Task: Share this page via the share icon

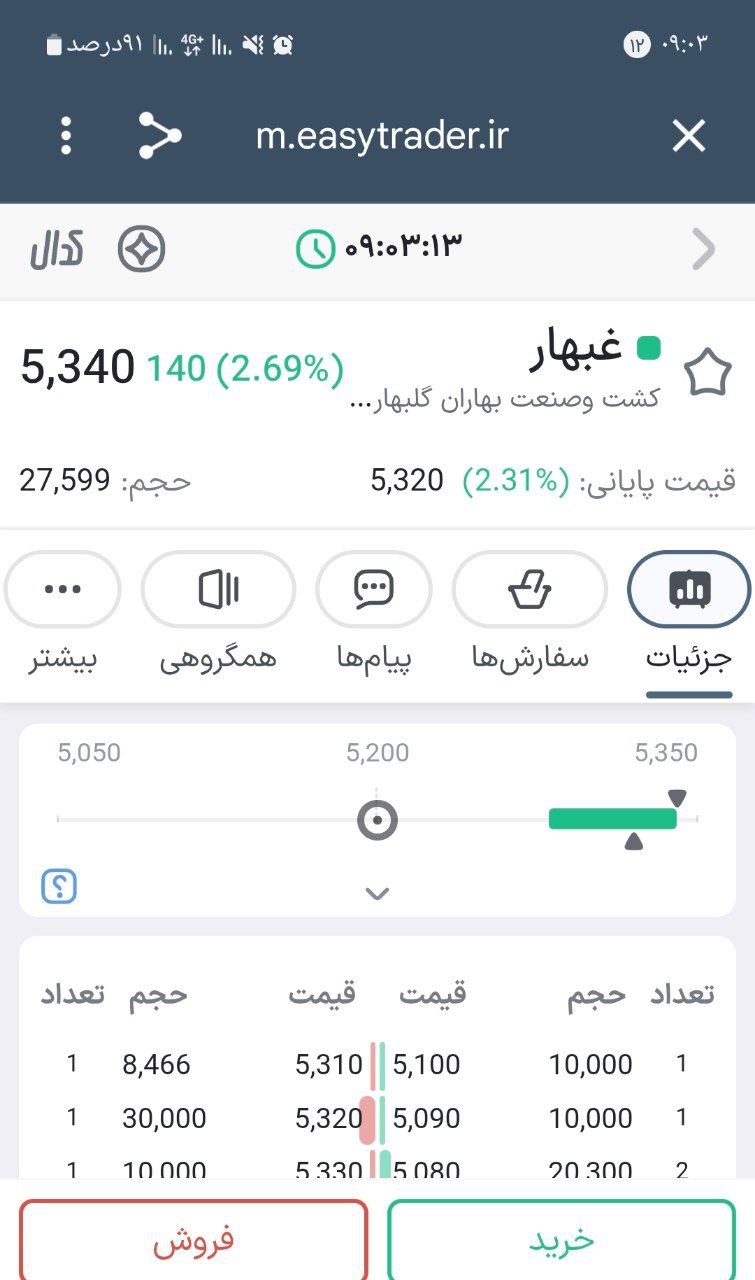Action: tap(159, 136)
